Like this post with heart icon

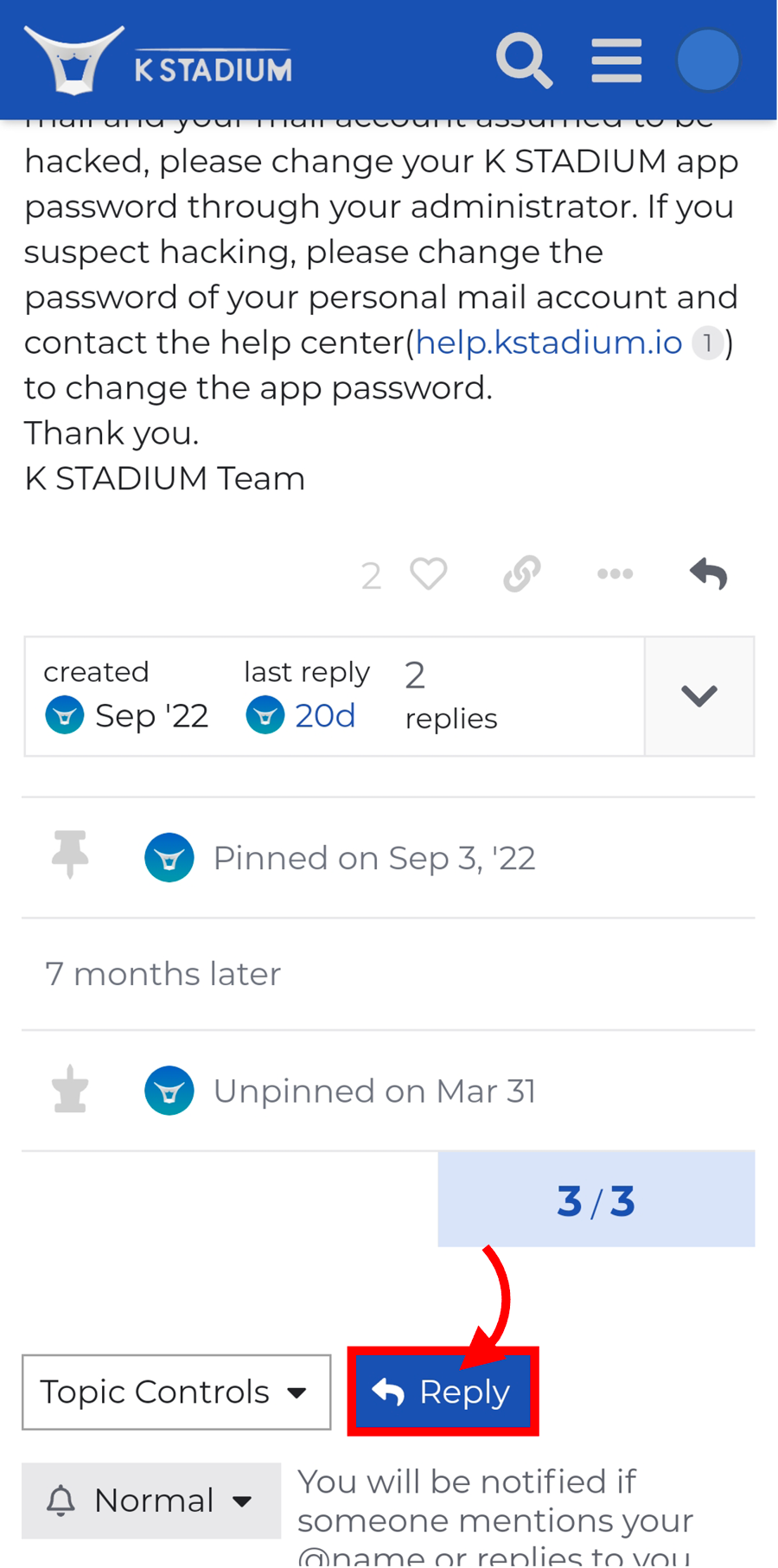[x=428, y=574]
